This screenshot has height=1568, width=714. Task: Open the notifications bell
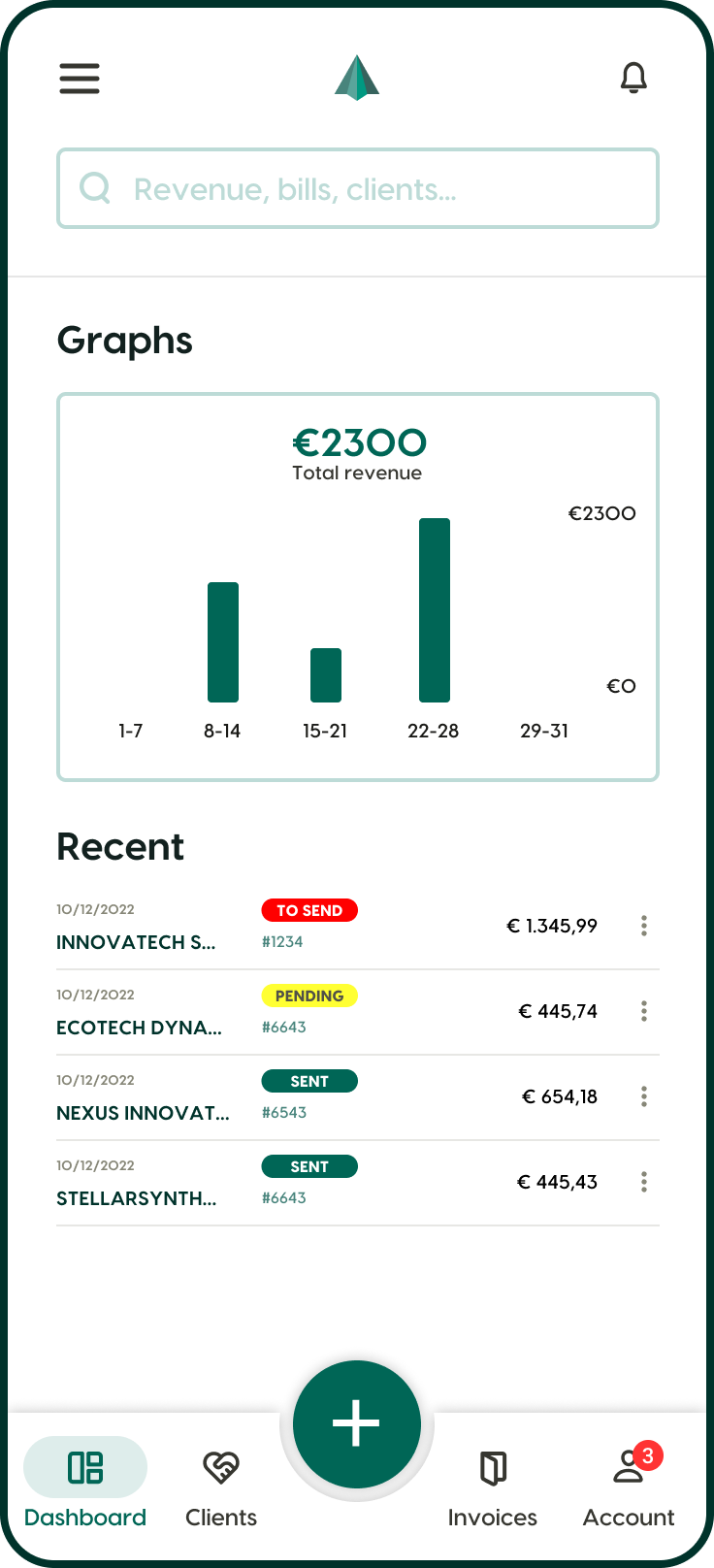coord(633,78)
